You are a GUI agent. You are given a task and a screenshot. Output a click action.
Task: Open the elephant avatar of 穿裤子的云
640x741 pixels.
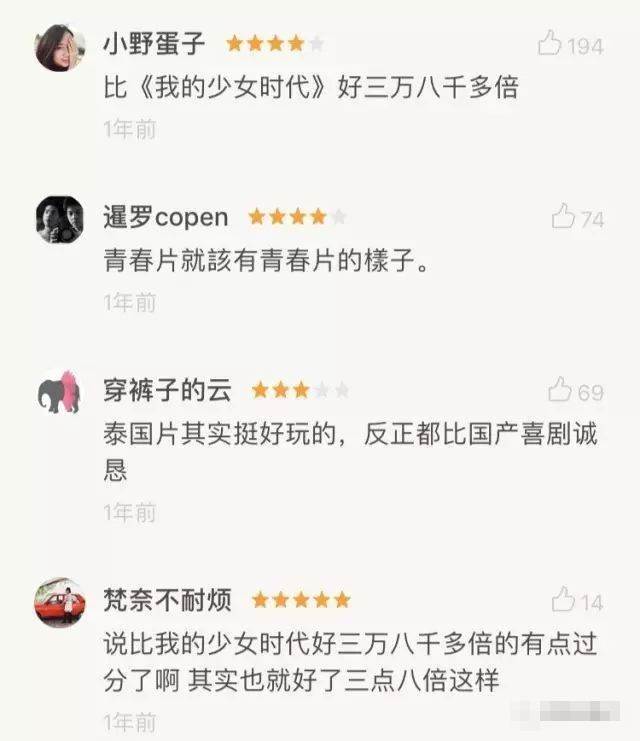coord(60,391)
